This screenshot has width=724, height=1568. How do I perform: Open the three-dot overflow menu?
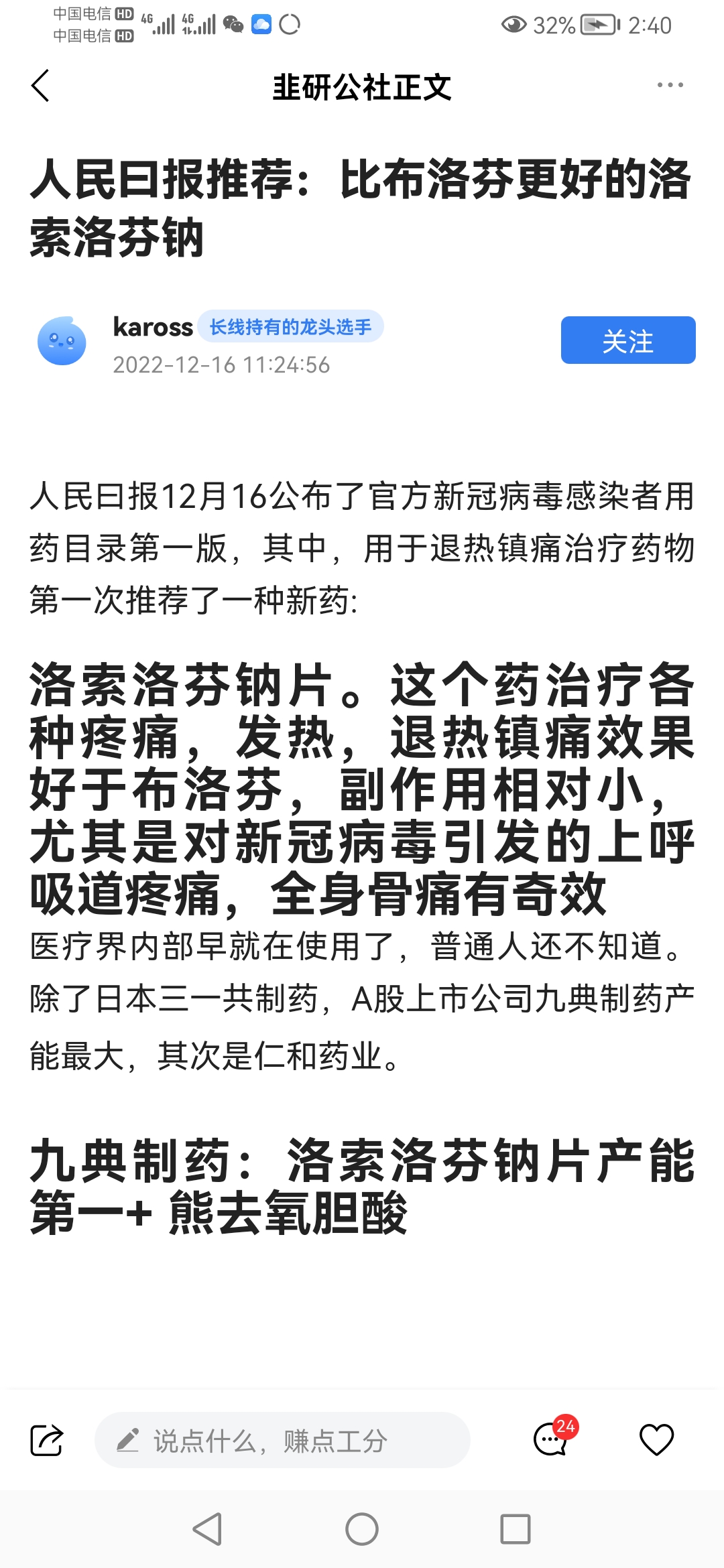pos(670,85)
